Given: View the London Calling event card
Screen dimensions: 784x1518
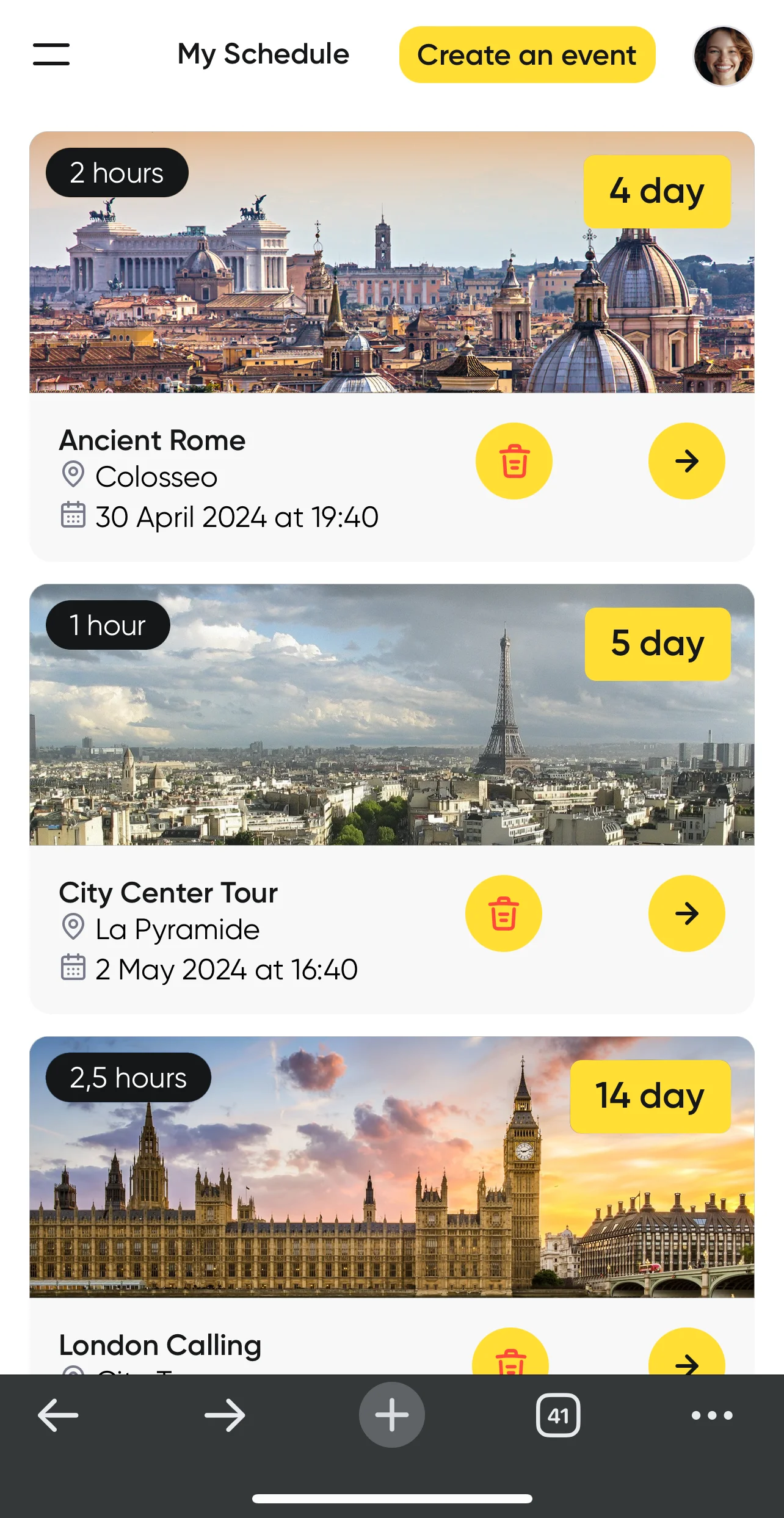Looking at the screenshot, I should (391, 1166).
